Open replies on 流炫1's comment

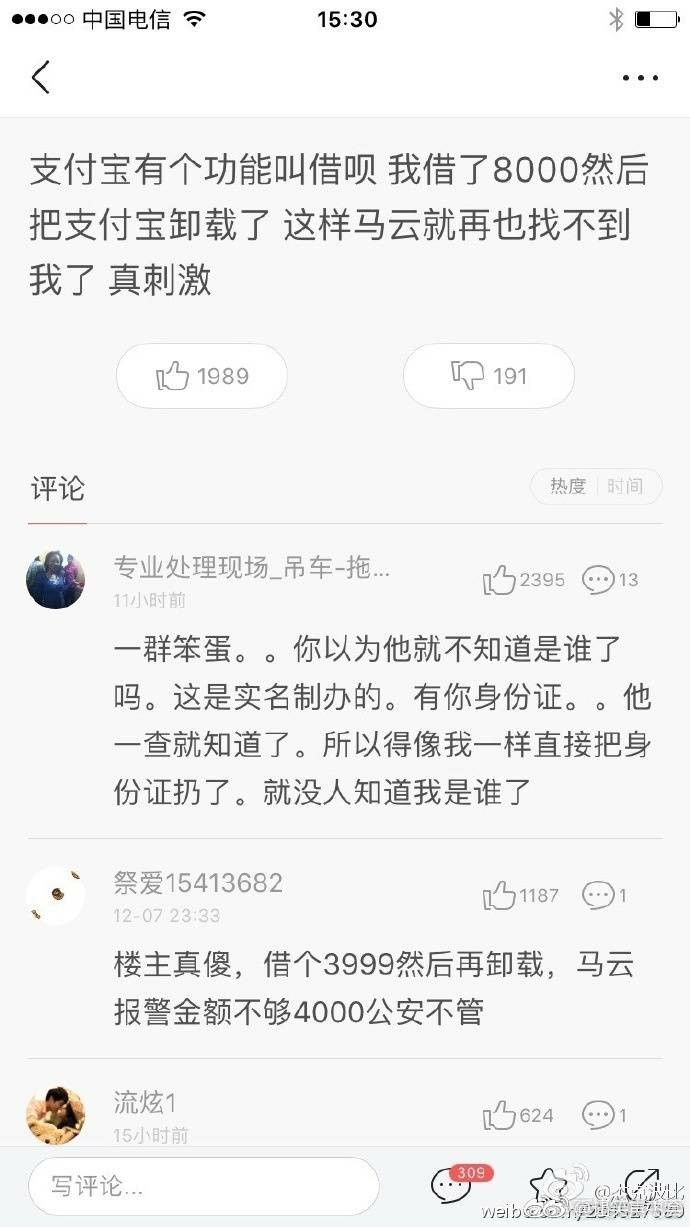(604, 1115)
